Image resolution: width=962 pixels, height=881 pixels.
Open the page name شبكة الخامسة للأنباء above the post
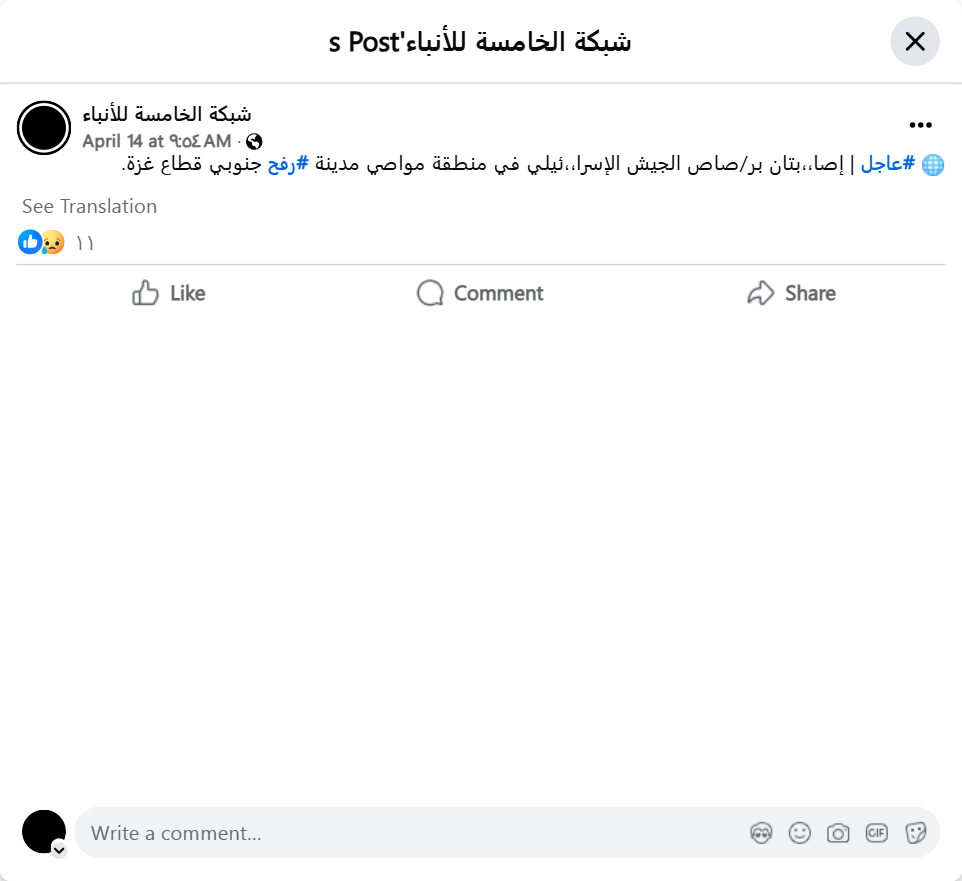tap(167, 114)
